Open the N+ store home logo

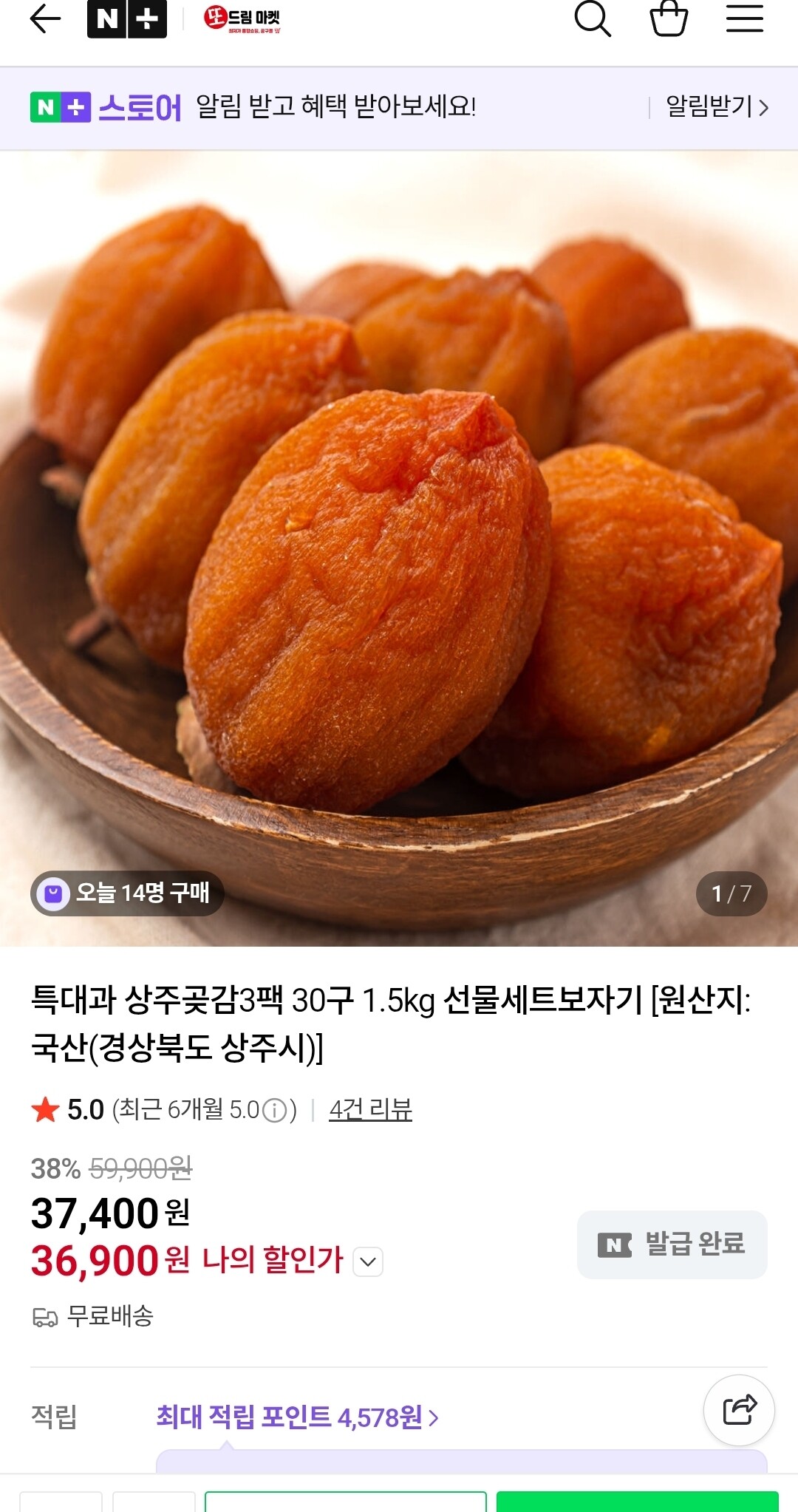click(127, 19)
